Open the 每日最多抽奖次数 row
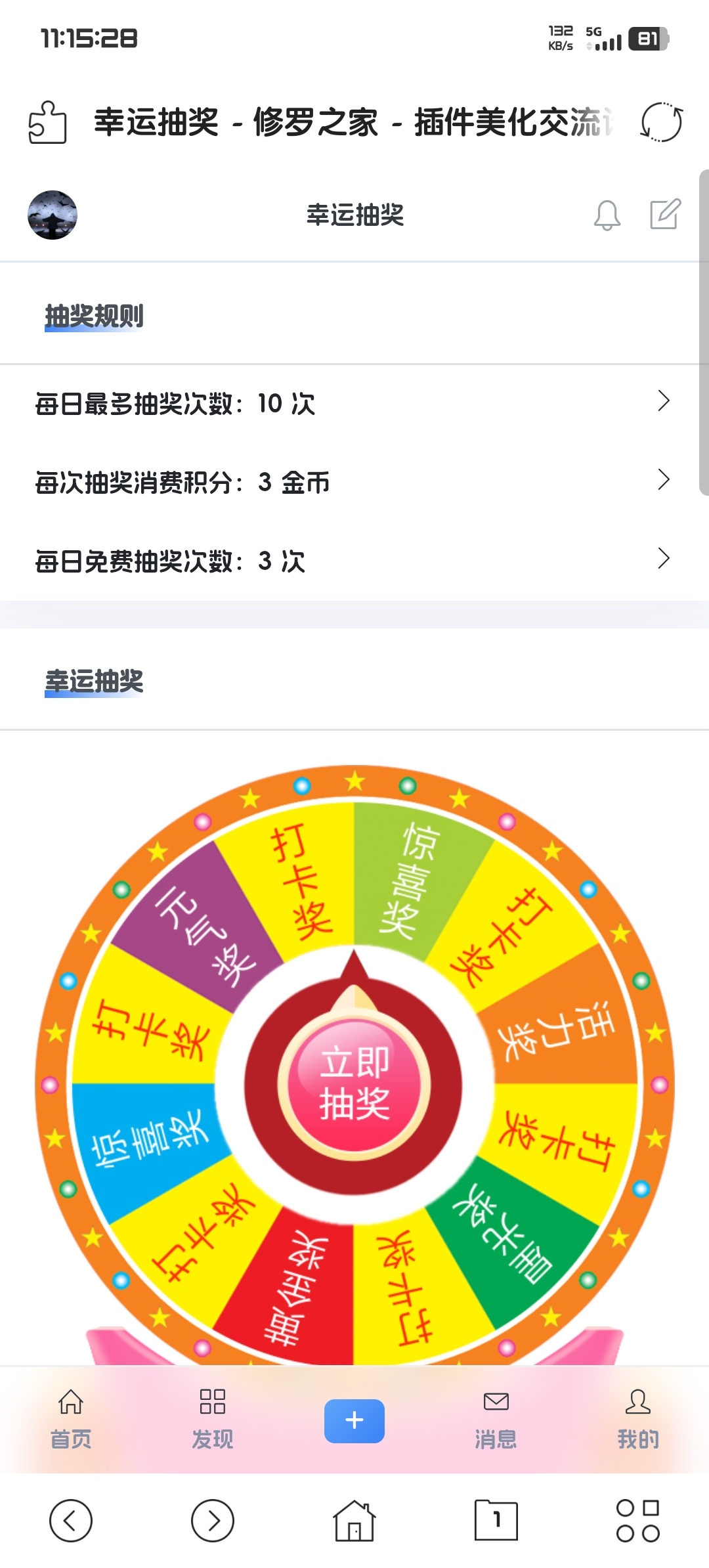 354,403
